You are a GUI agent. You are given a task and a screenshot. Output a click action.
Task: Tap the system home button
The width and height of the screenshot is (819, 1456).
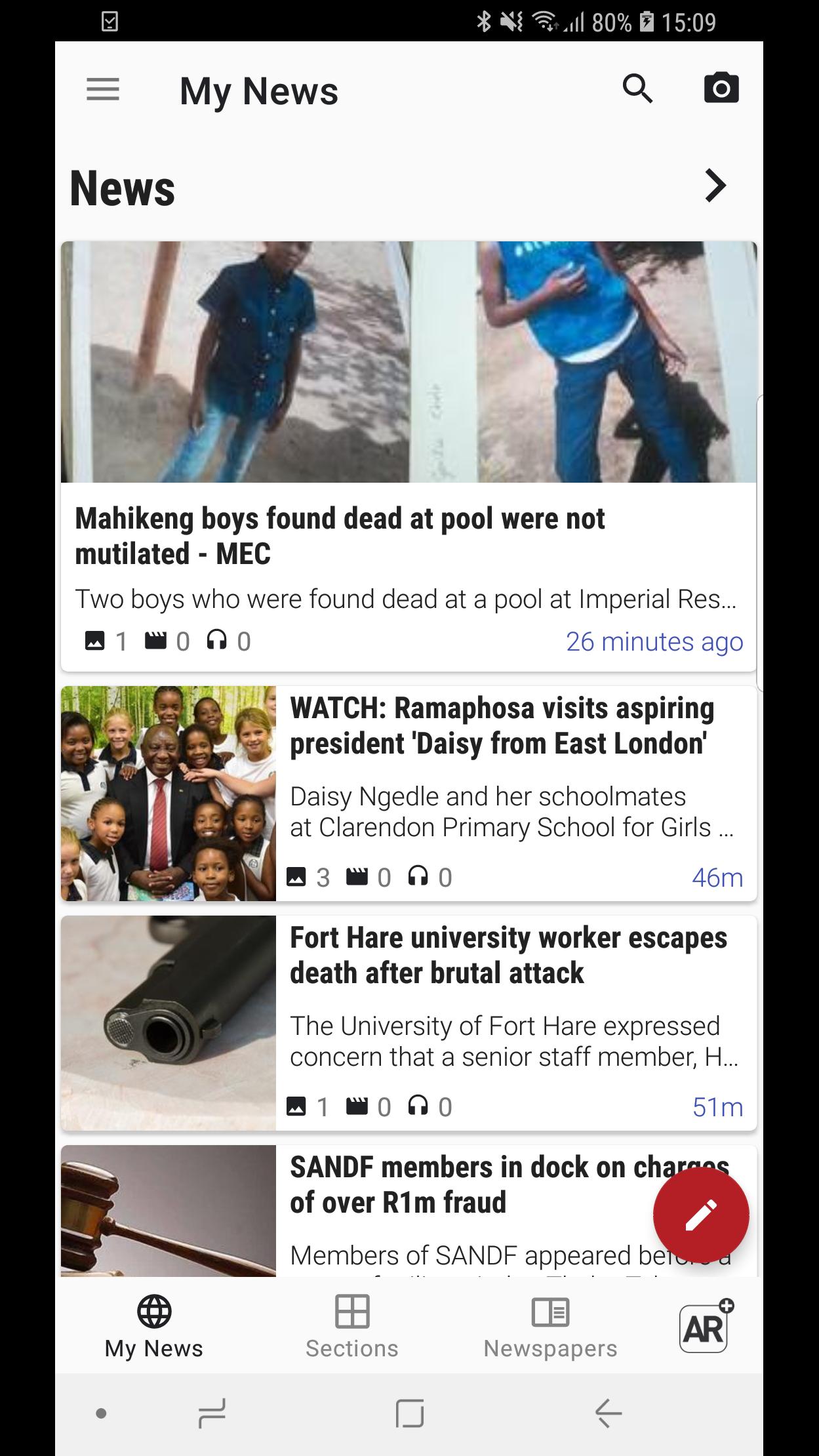410,1413
